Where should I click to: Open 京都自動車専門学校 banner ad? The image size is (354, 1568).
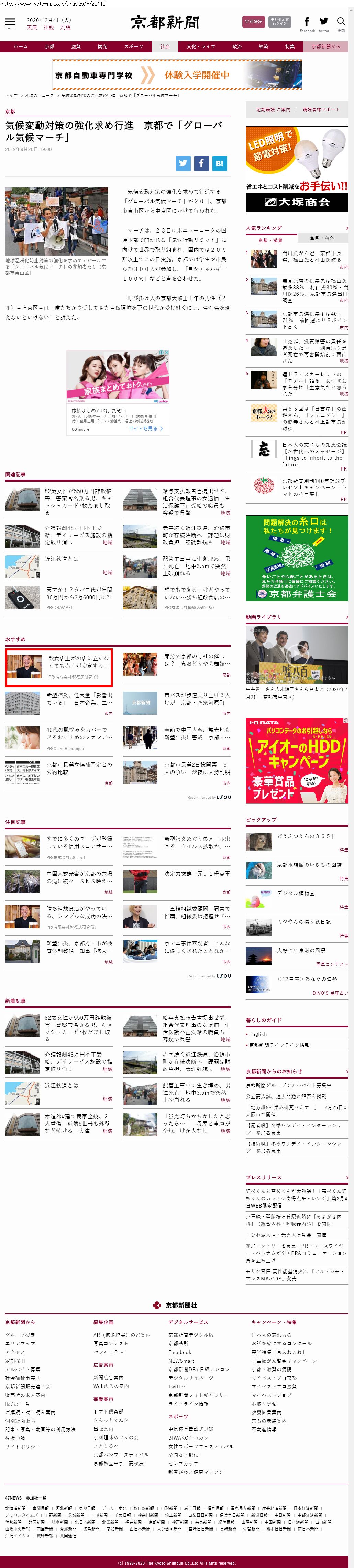[x=176, y=75]
